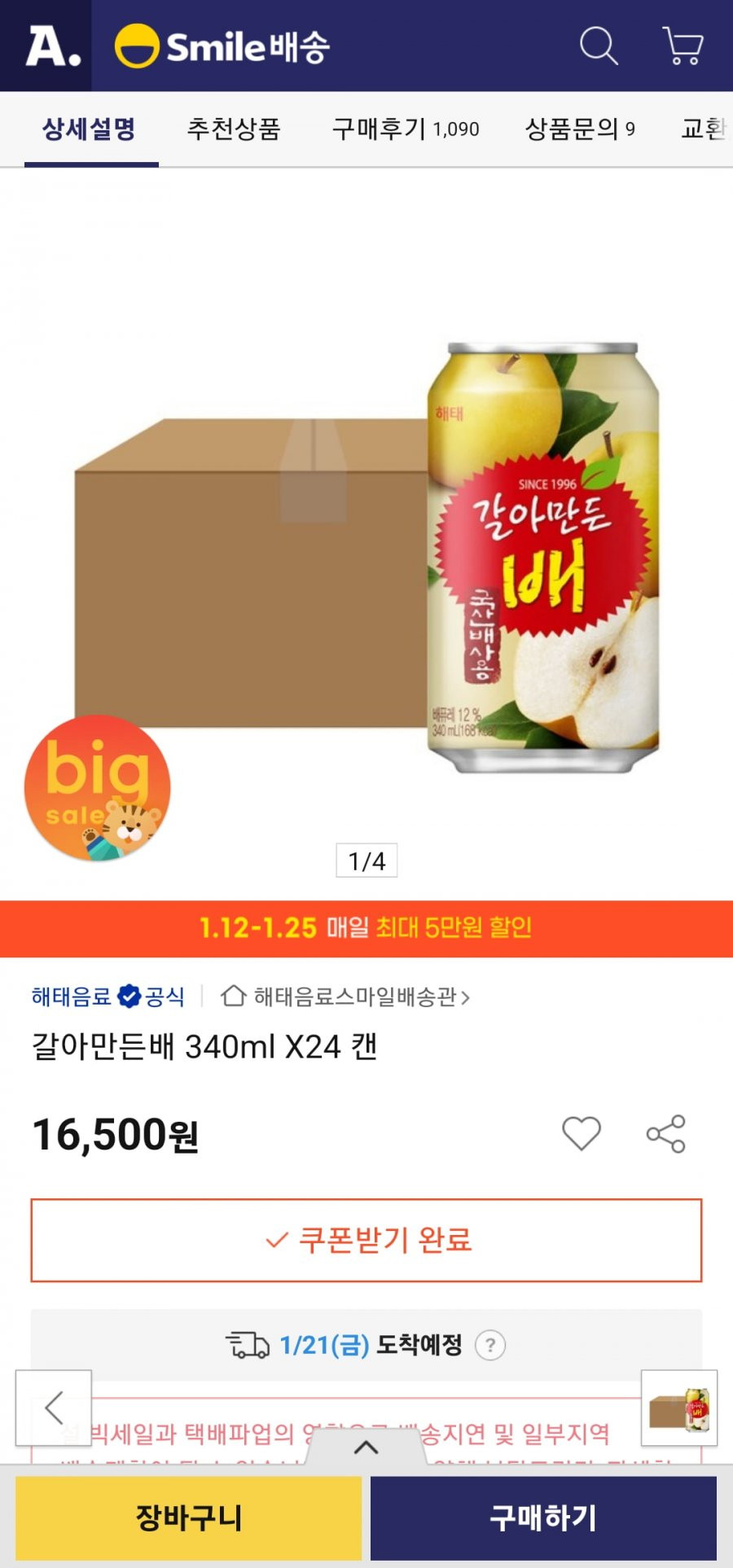Switch to the 구매후기 1,090 tab
This screenshot has height=1568, width=733.
pyautogui.click(x=405, y=129)
